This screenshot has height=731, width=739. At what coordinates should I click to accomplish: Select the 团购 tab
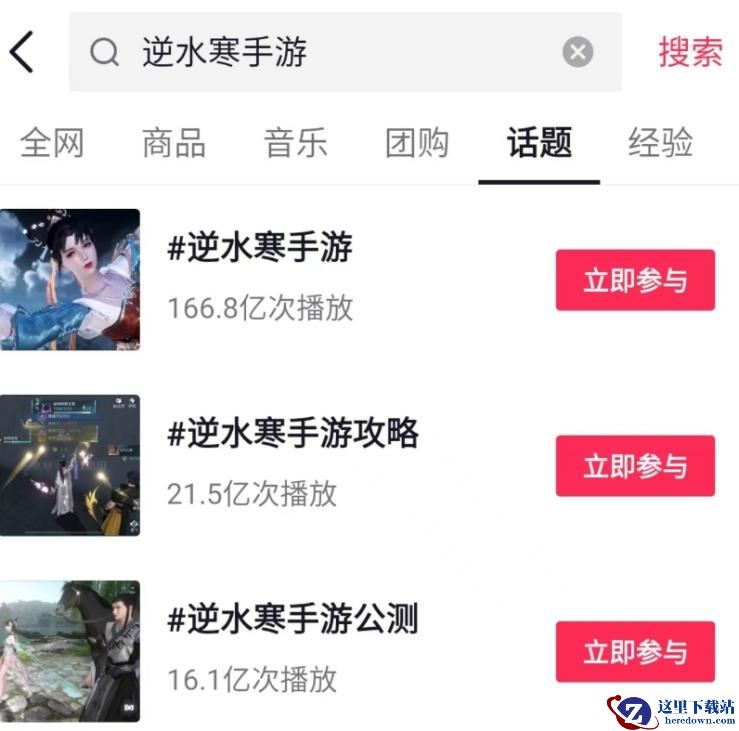[417, 143]
